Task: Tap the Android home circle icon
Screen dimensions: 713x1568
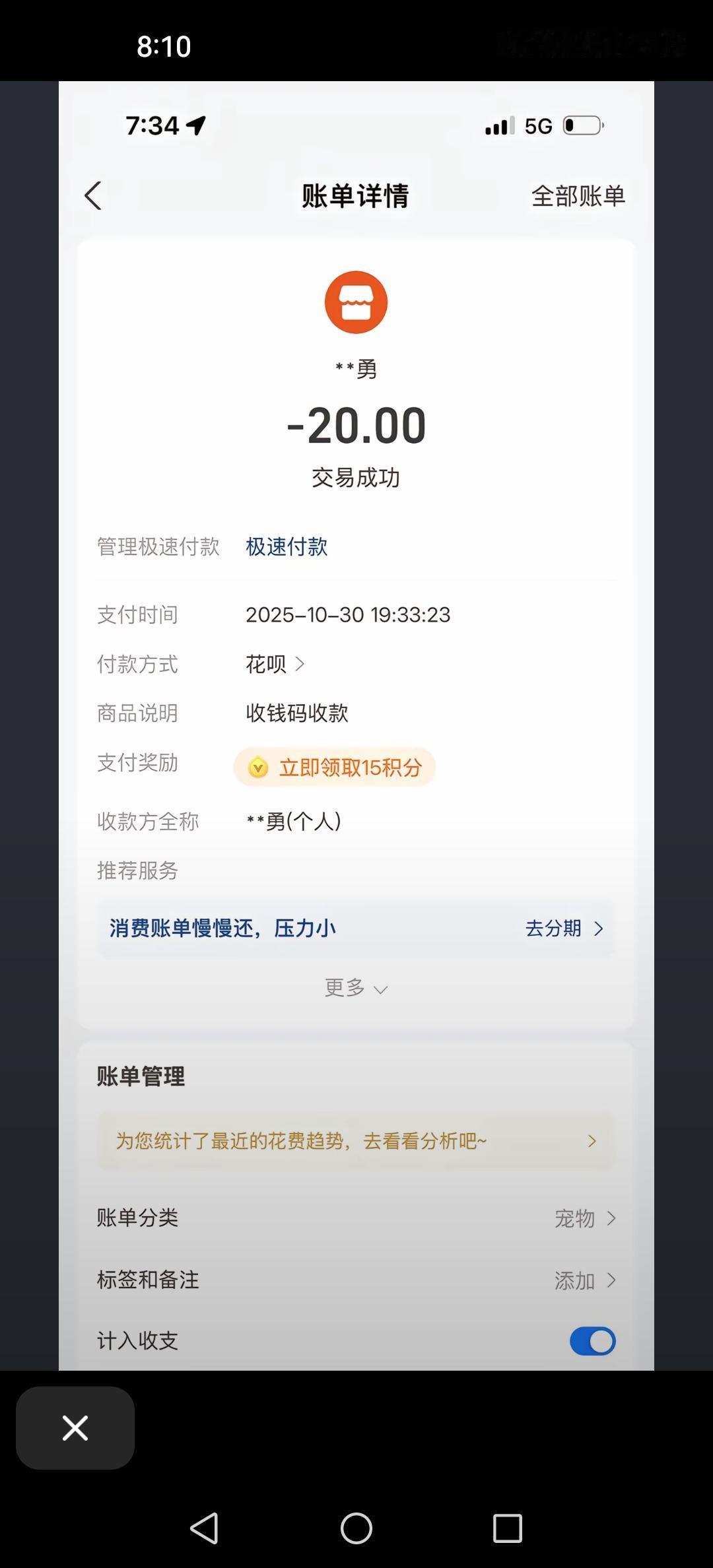Action: tap(356, 1528)
